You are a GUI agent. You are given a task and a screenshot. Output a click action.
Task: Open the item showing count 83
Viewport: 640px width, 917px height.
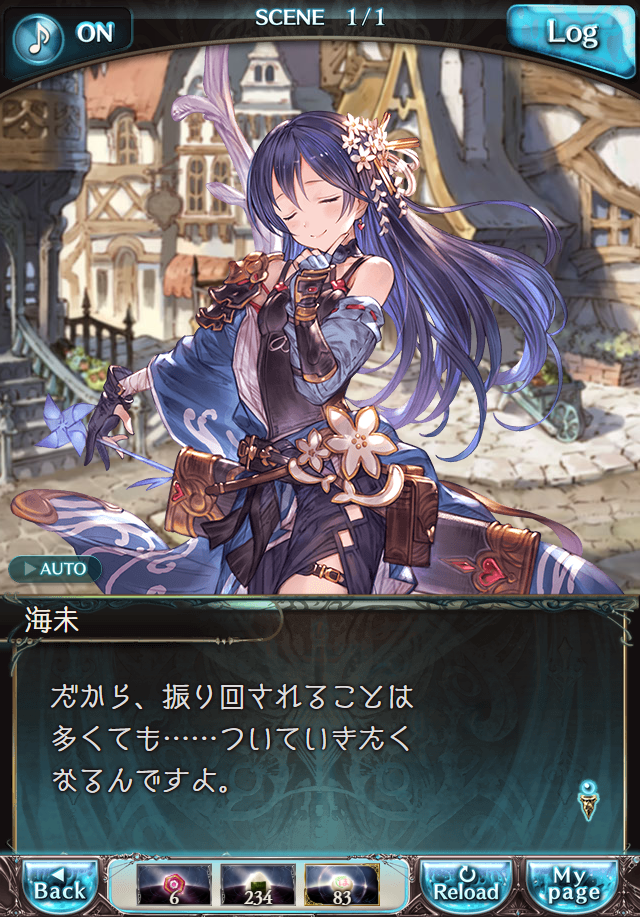click(341, 884)
